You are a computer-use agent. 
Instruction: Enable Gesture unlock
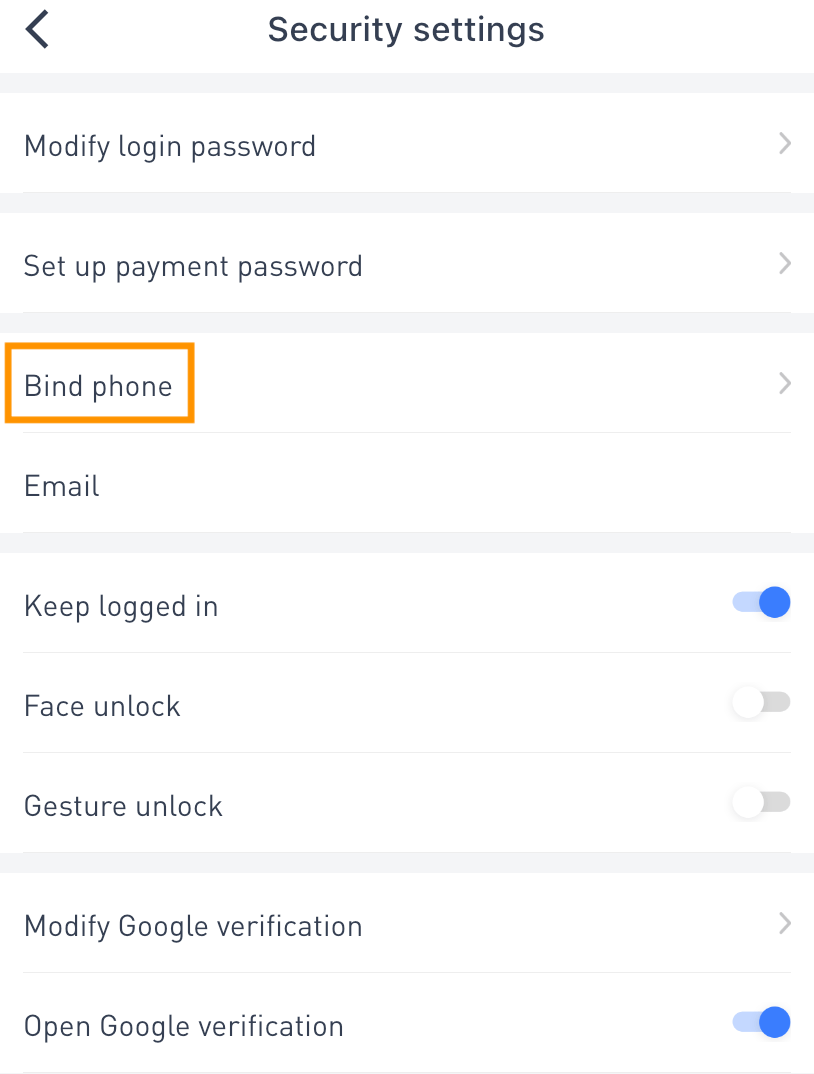[x=762, y=803]
